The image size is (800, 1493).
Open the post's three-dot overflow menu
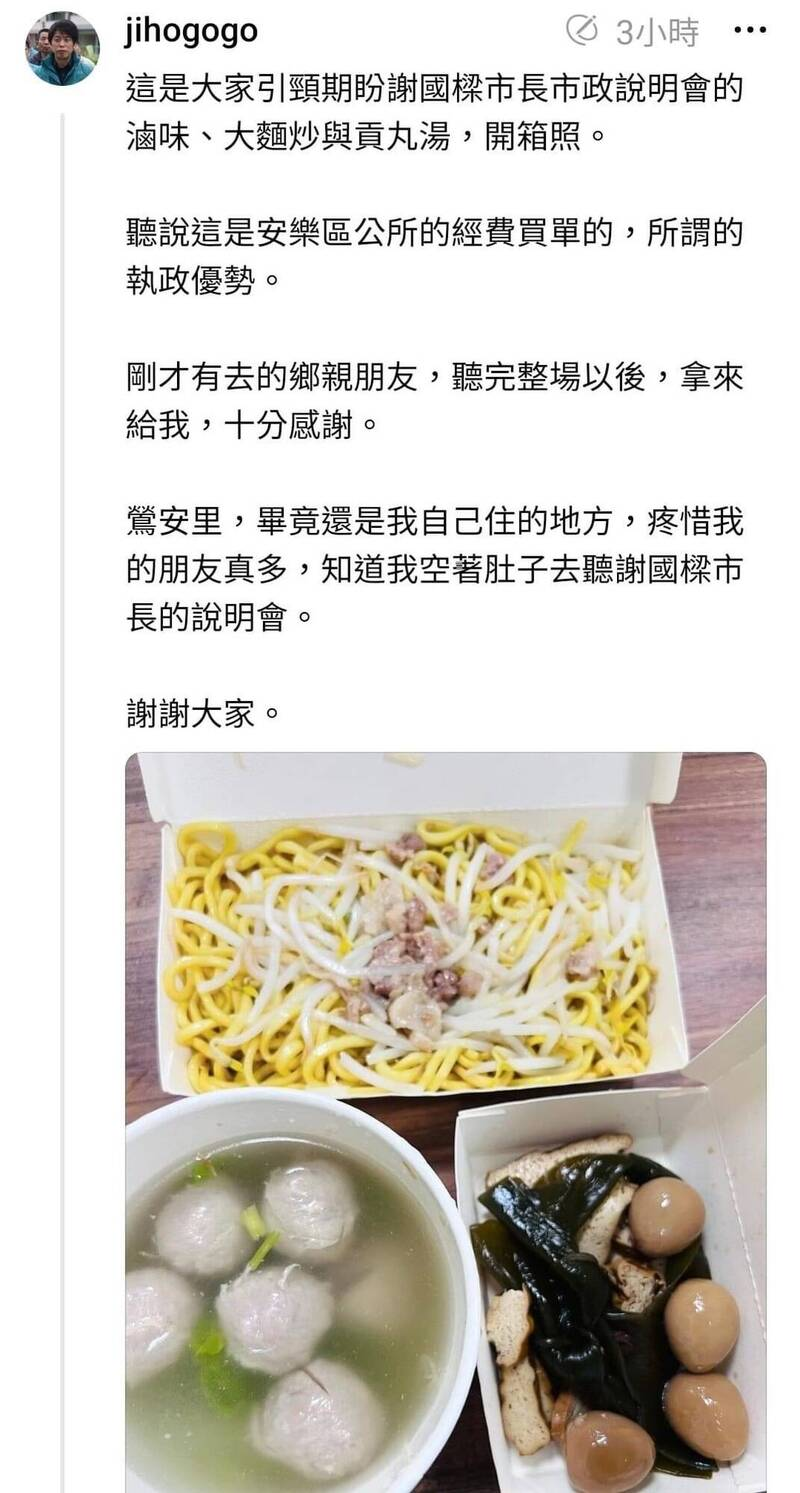pyautogui.click(x=750, y=31)
